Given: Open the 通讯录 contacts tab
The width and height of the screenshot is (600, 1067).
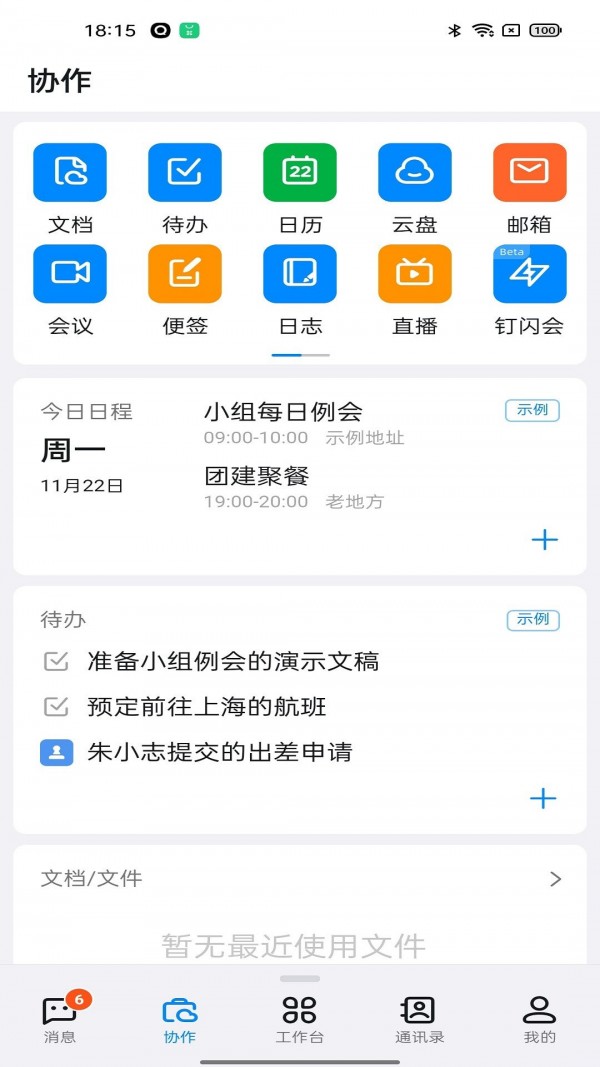Looking at the screenshot, I should (419, 1018).
